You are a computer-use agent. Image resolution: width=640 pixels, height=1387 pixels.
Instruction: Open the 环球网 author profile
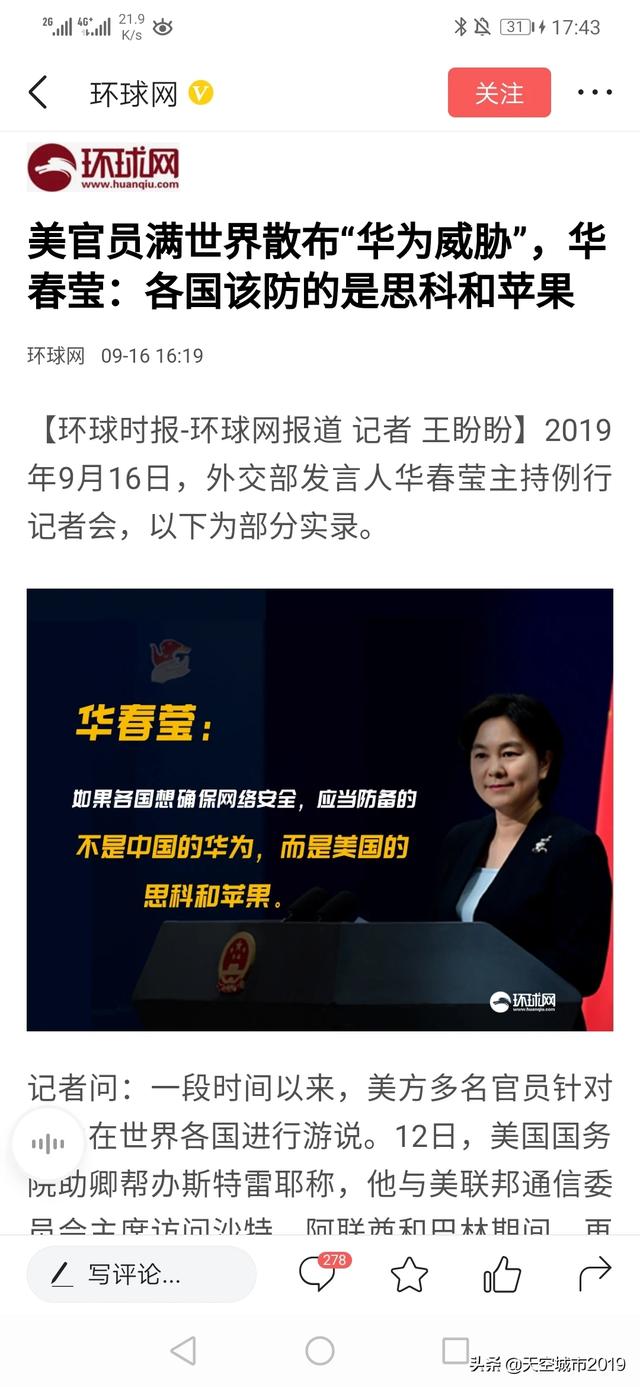[134, 93]
